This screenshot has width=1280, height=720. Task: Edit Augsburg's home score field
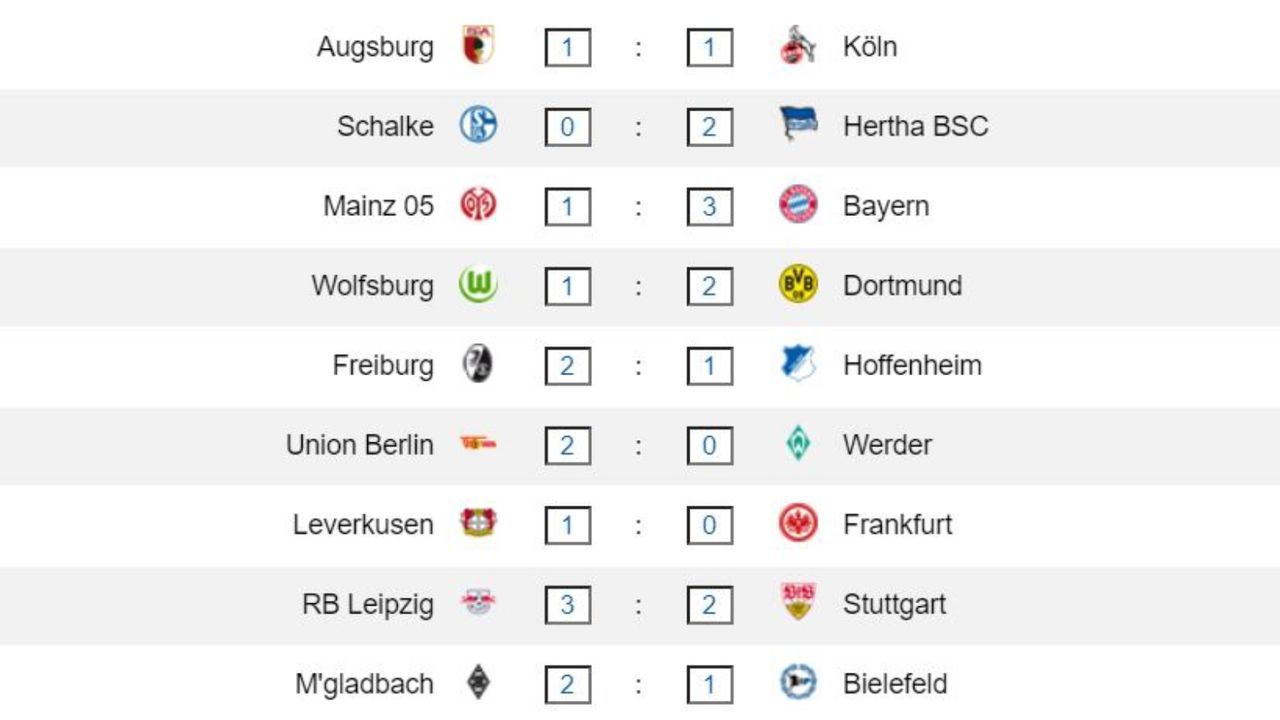[567, 48]
